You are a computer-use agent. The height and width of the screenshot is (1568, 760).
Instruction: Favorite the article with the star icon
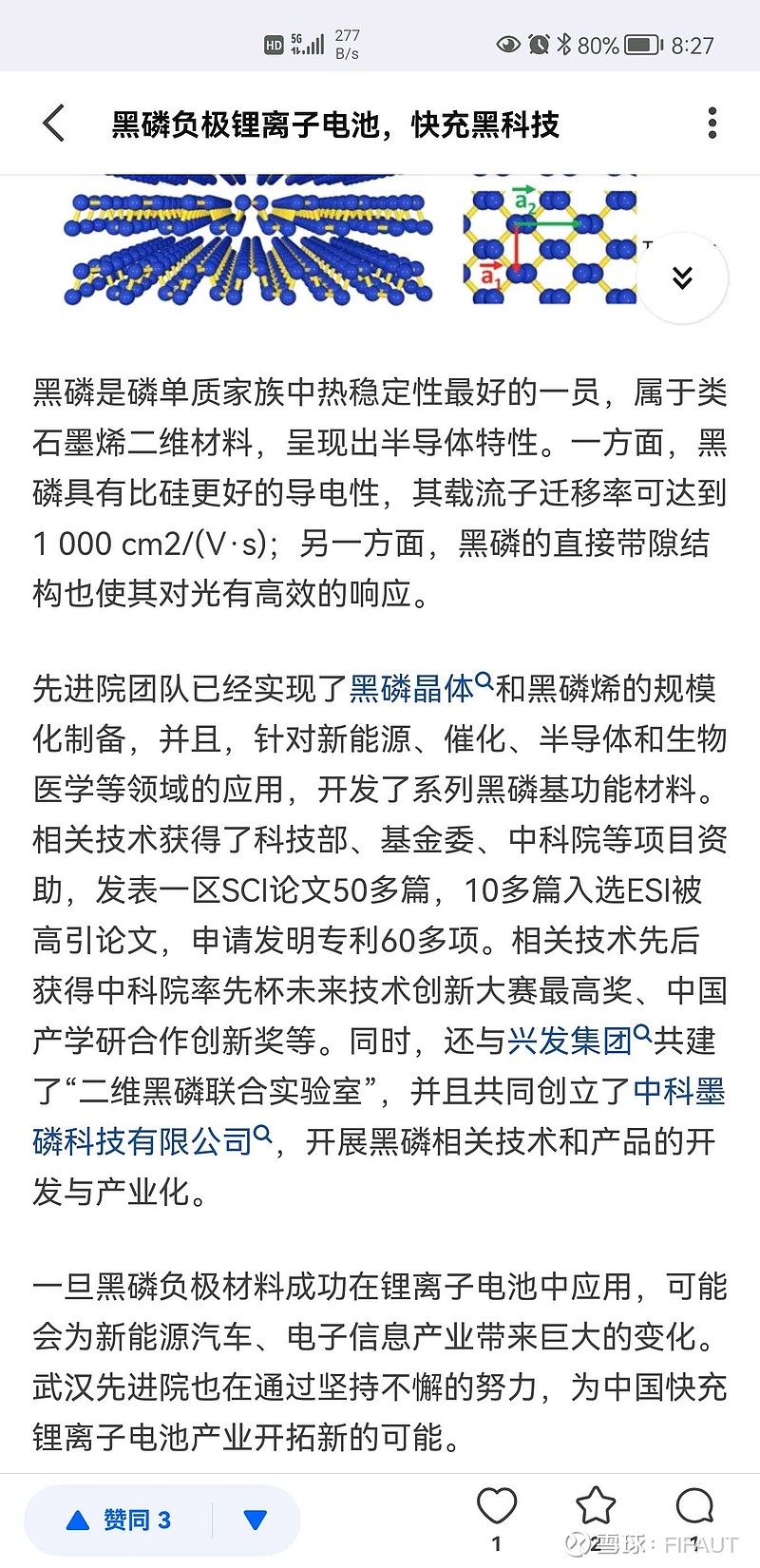[596, 1506]
